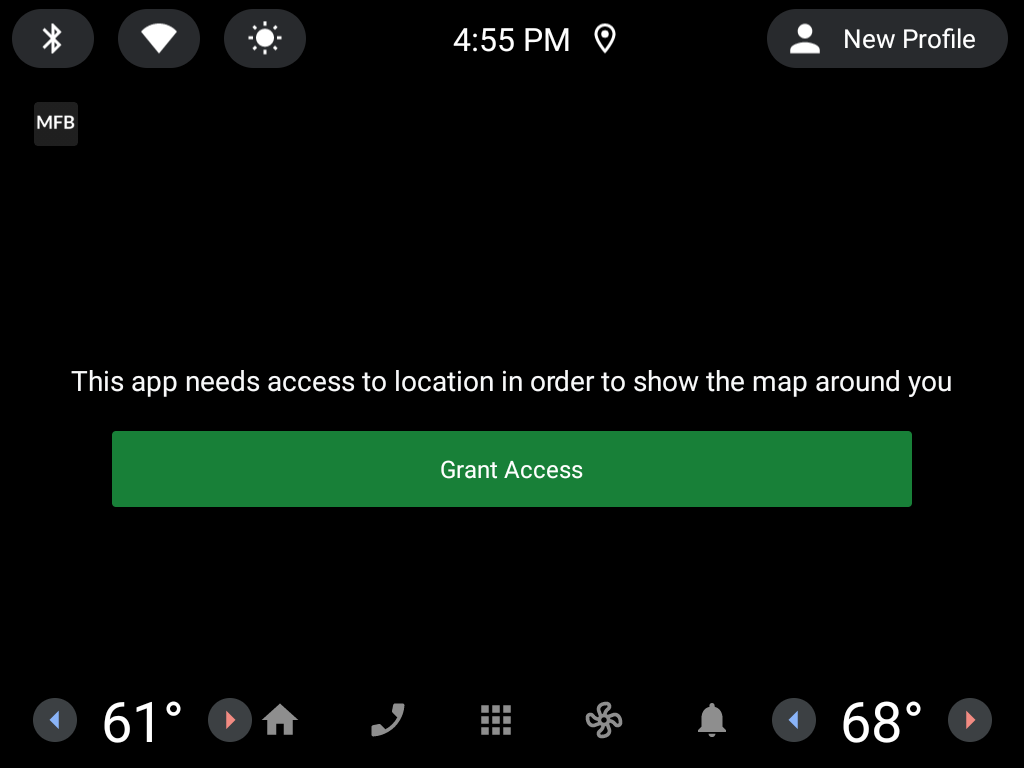Open the app grid launcher
The image size is (1024, 768).
click(496, 720)
